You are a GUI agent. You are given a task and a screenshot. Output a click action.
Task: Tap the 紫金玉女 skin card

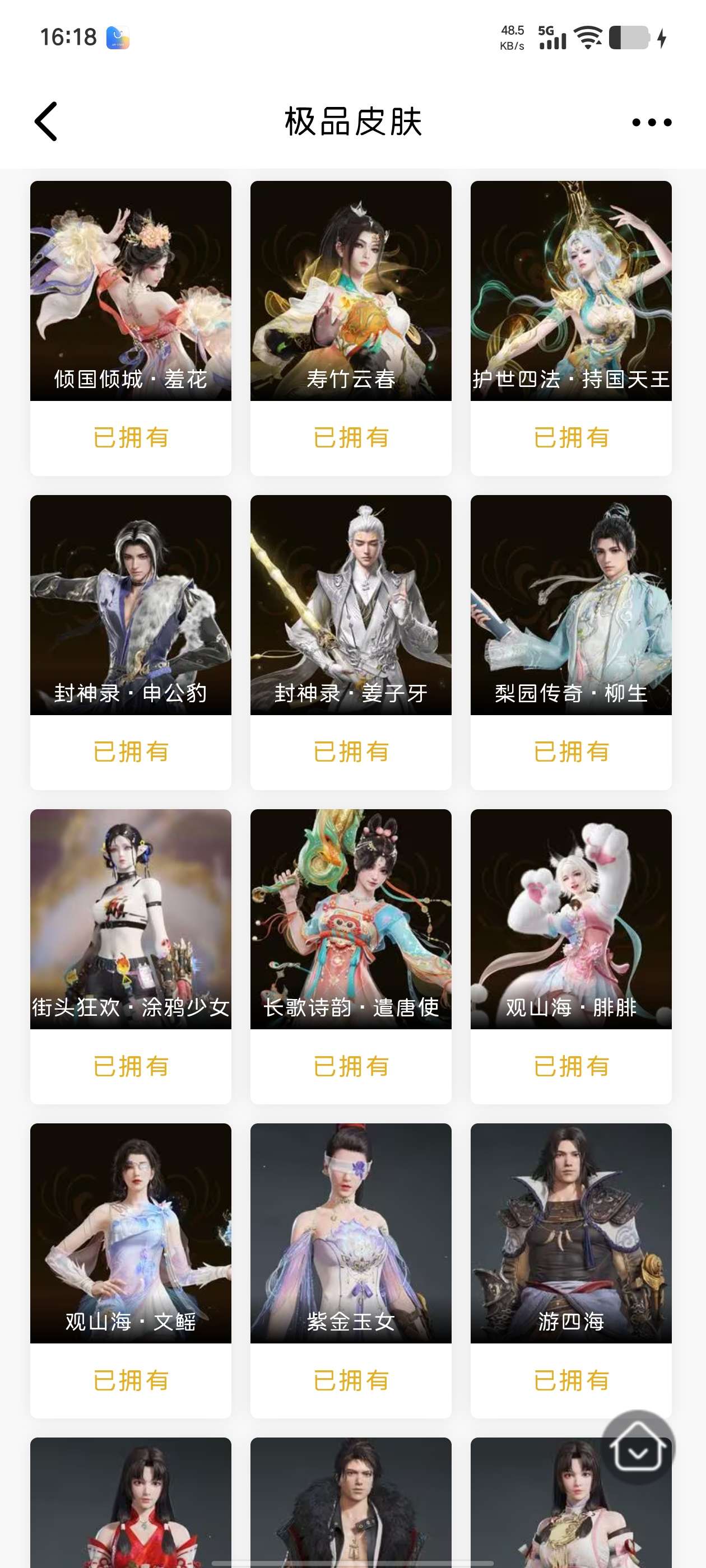pyautogui.click(x=351, y=1233)
